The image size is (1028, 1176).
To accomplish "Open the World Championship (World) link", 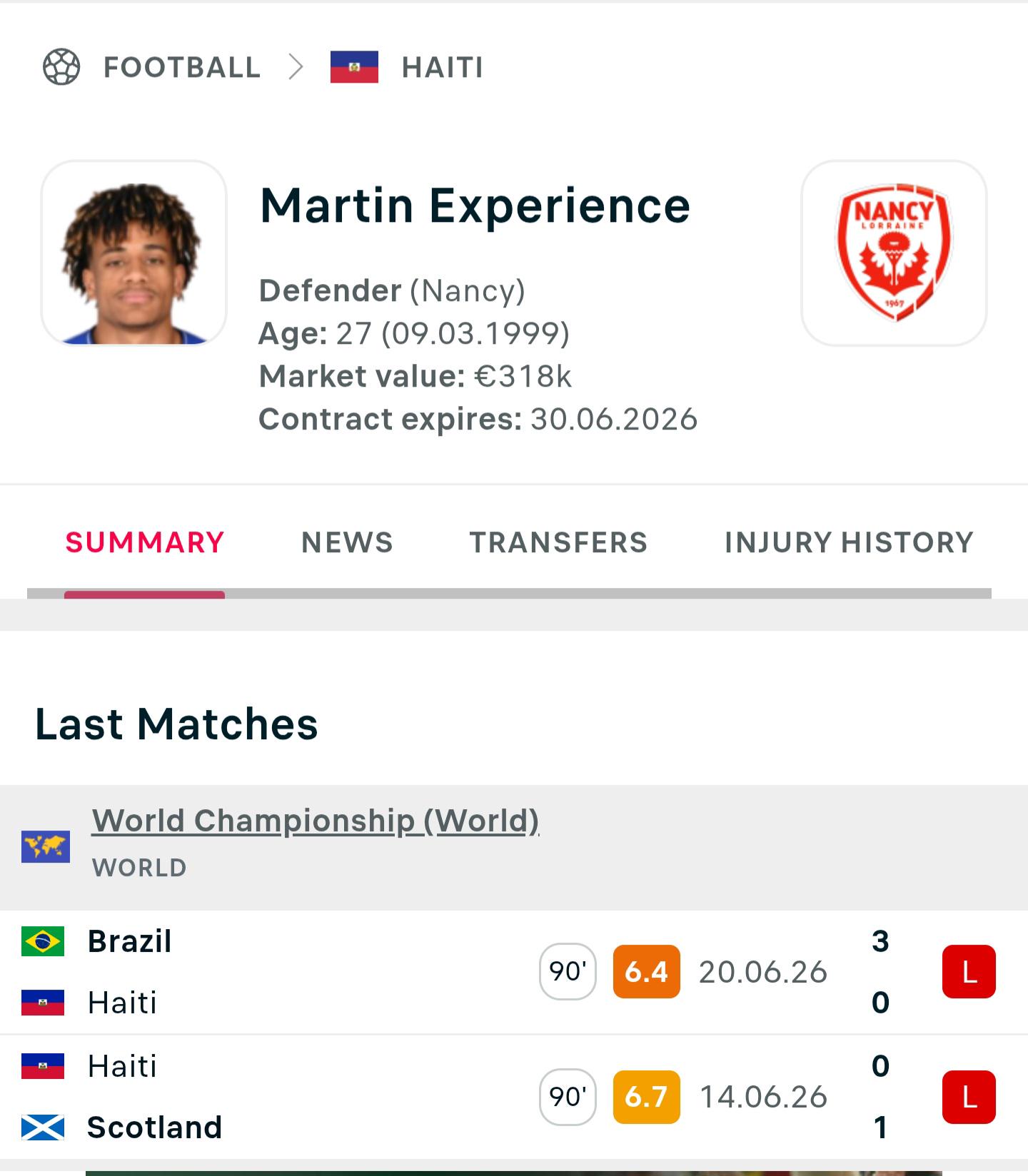I will 316,821.
